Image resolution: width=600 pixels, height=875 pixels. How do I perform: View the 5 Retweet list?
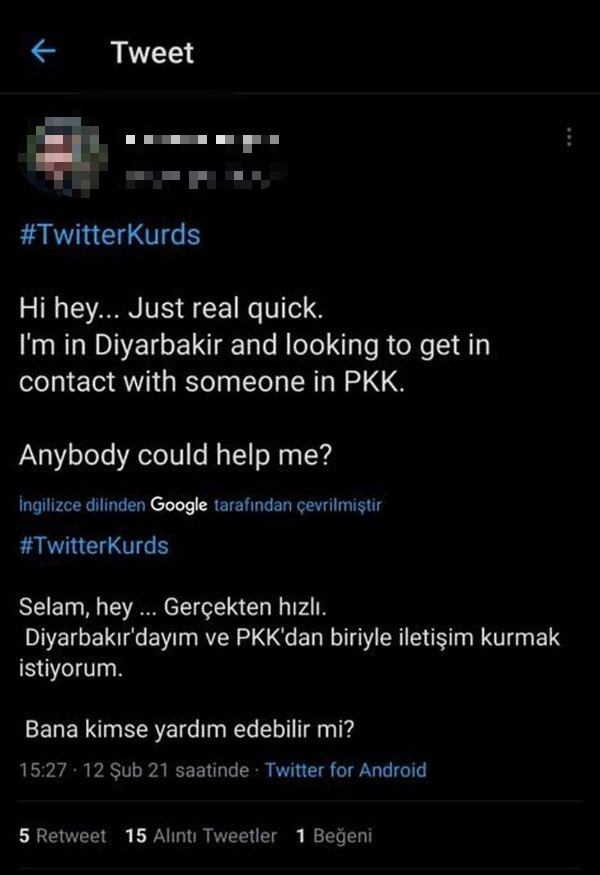point(62,836)
